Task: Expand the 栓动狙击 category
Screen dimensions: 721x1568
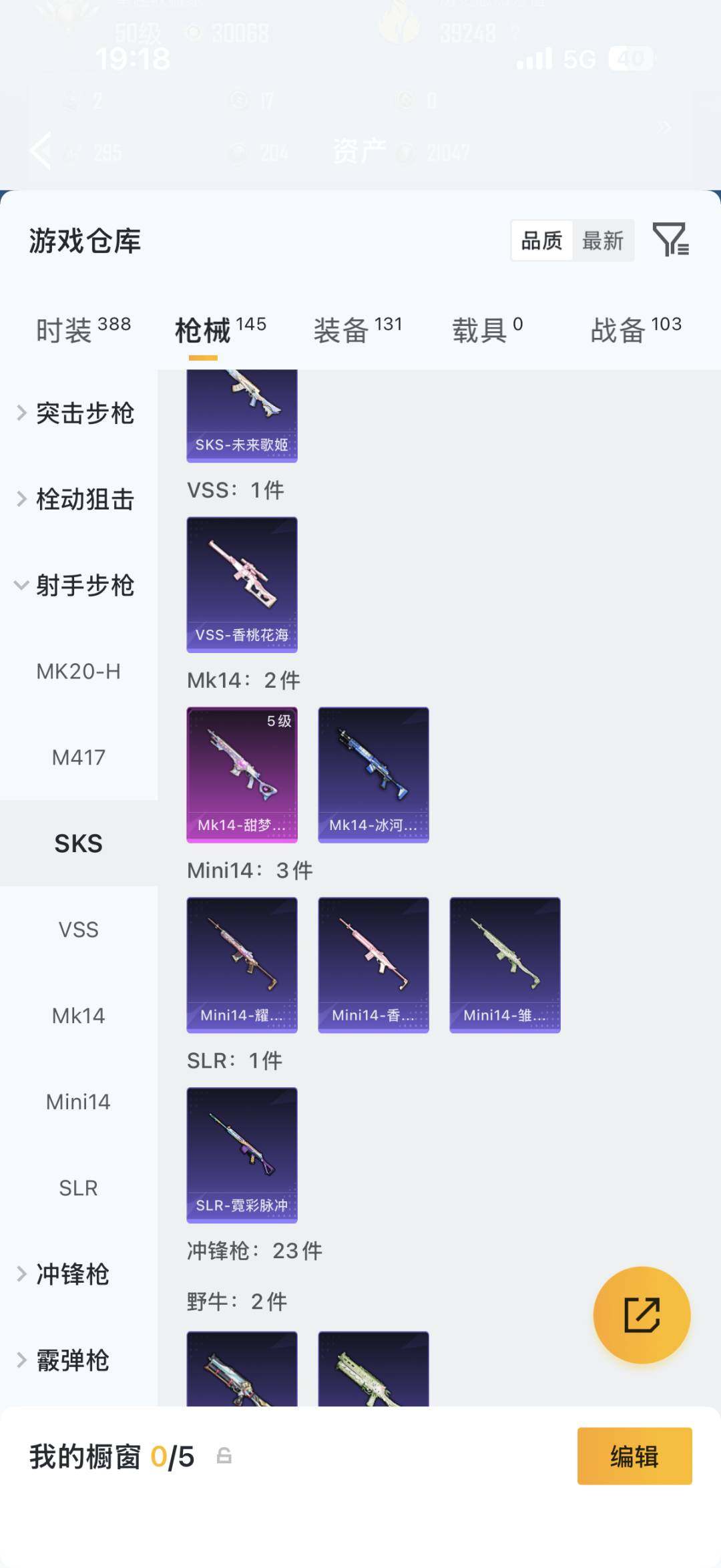Action: pos(79,500)
